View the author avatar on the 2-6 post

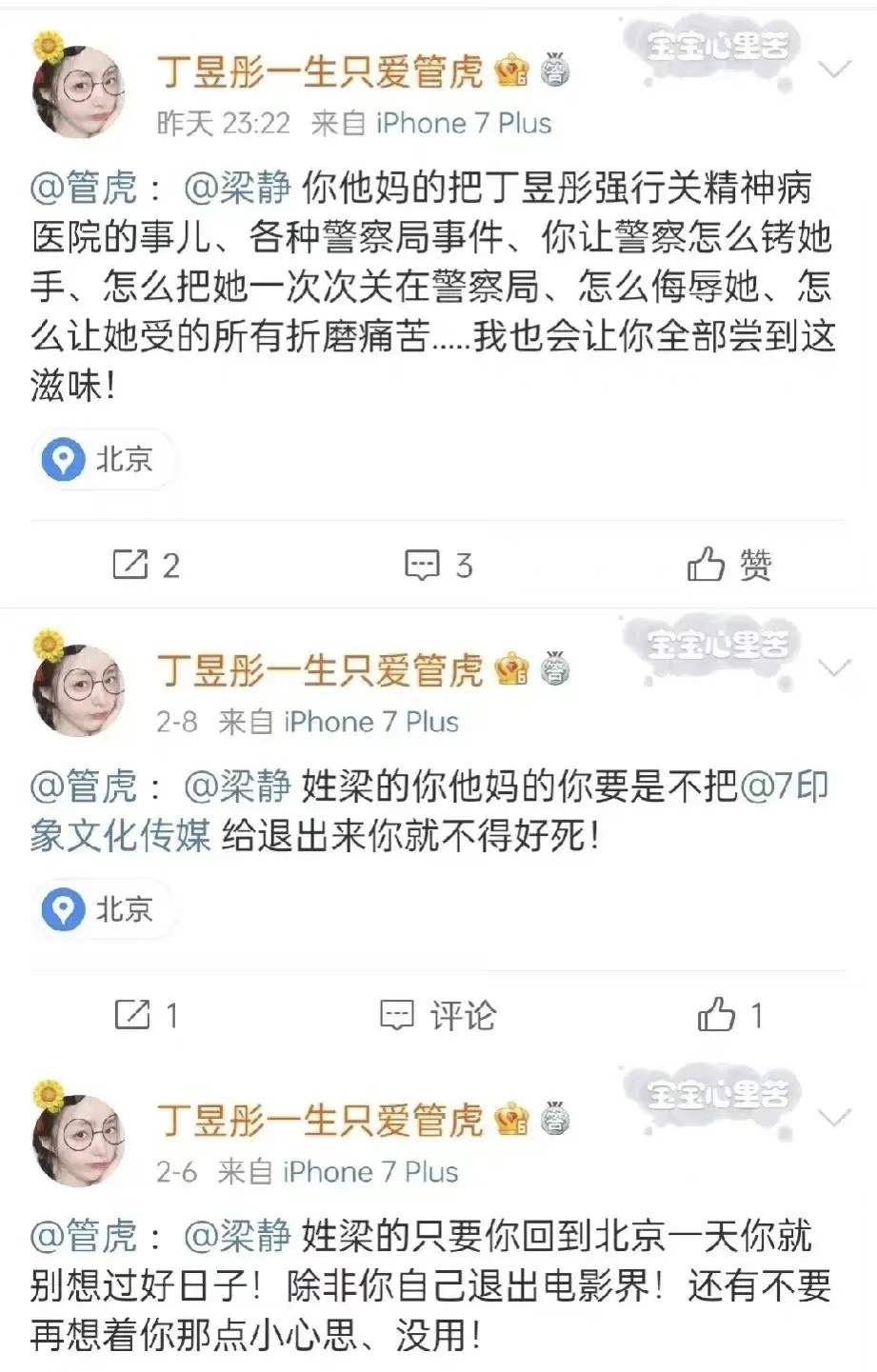tap(78, 1136)
